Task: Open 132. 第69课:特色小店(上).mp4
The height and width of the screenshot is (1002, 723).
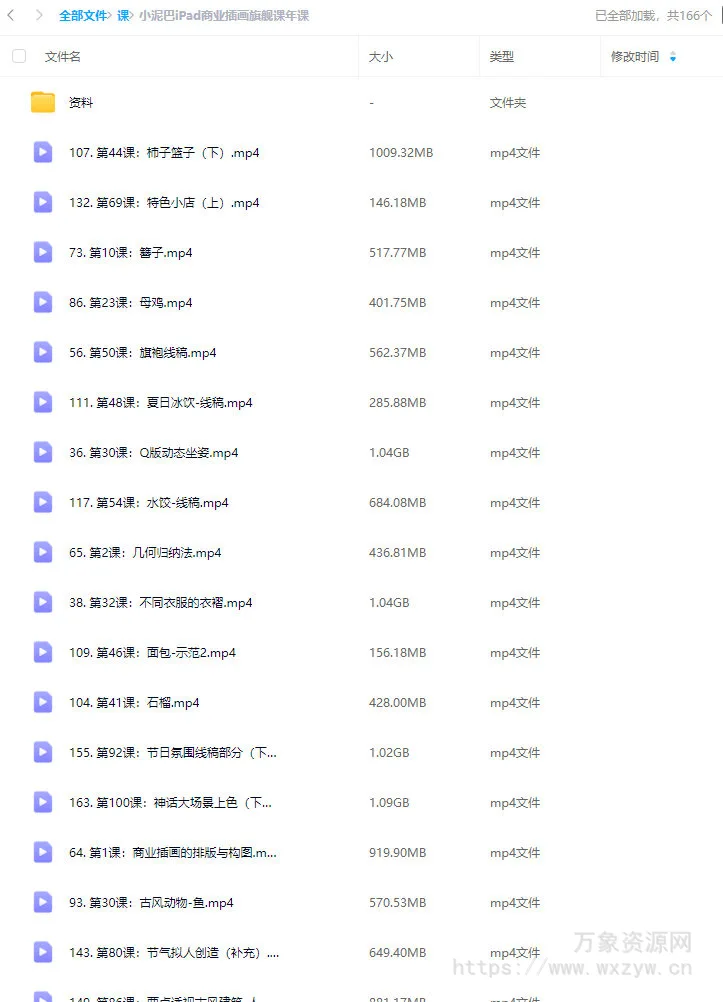Action: point(164,203)
